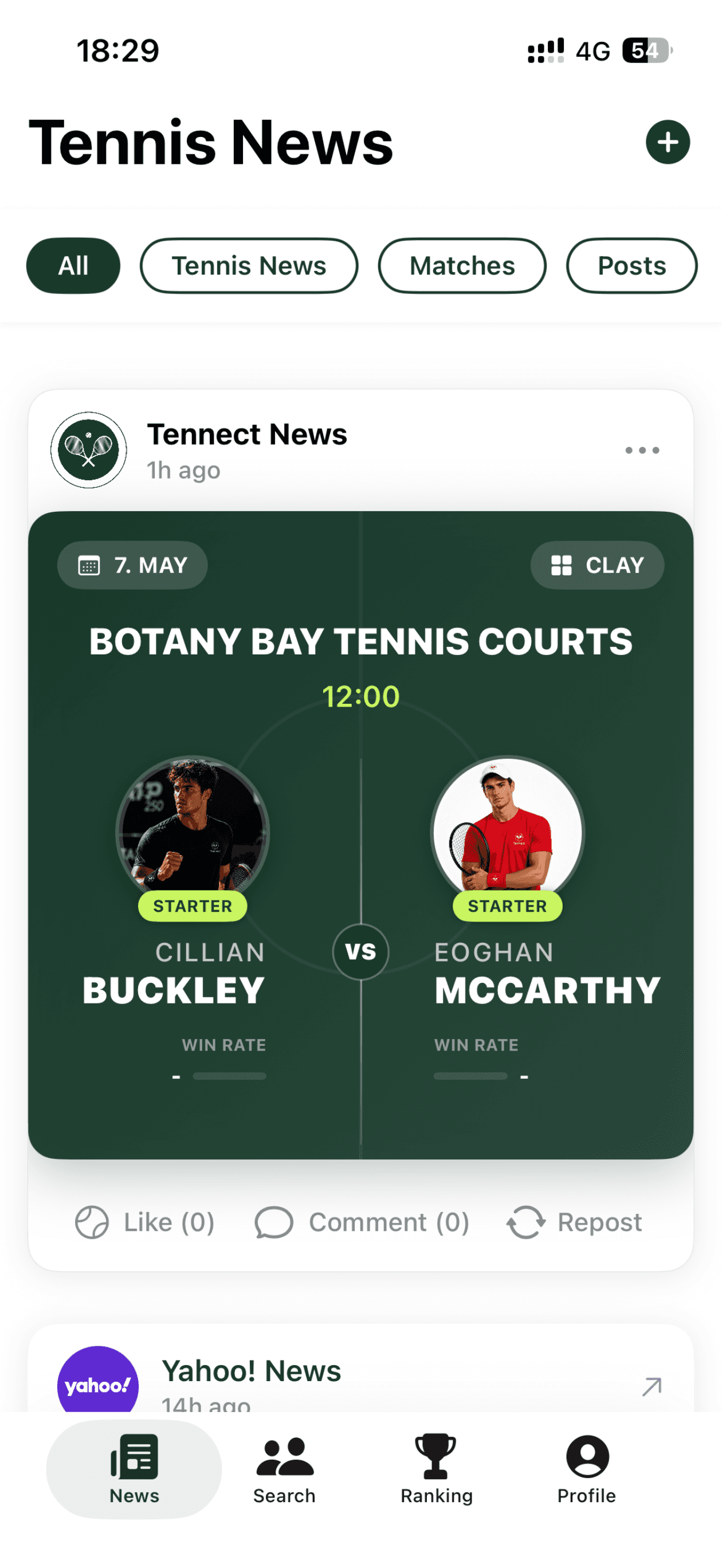View the Tennect News profile avatar
This screenshot has height=1568, width=722.
89,450
